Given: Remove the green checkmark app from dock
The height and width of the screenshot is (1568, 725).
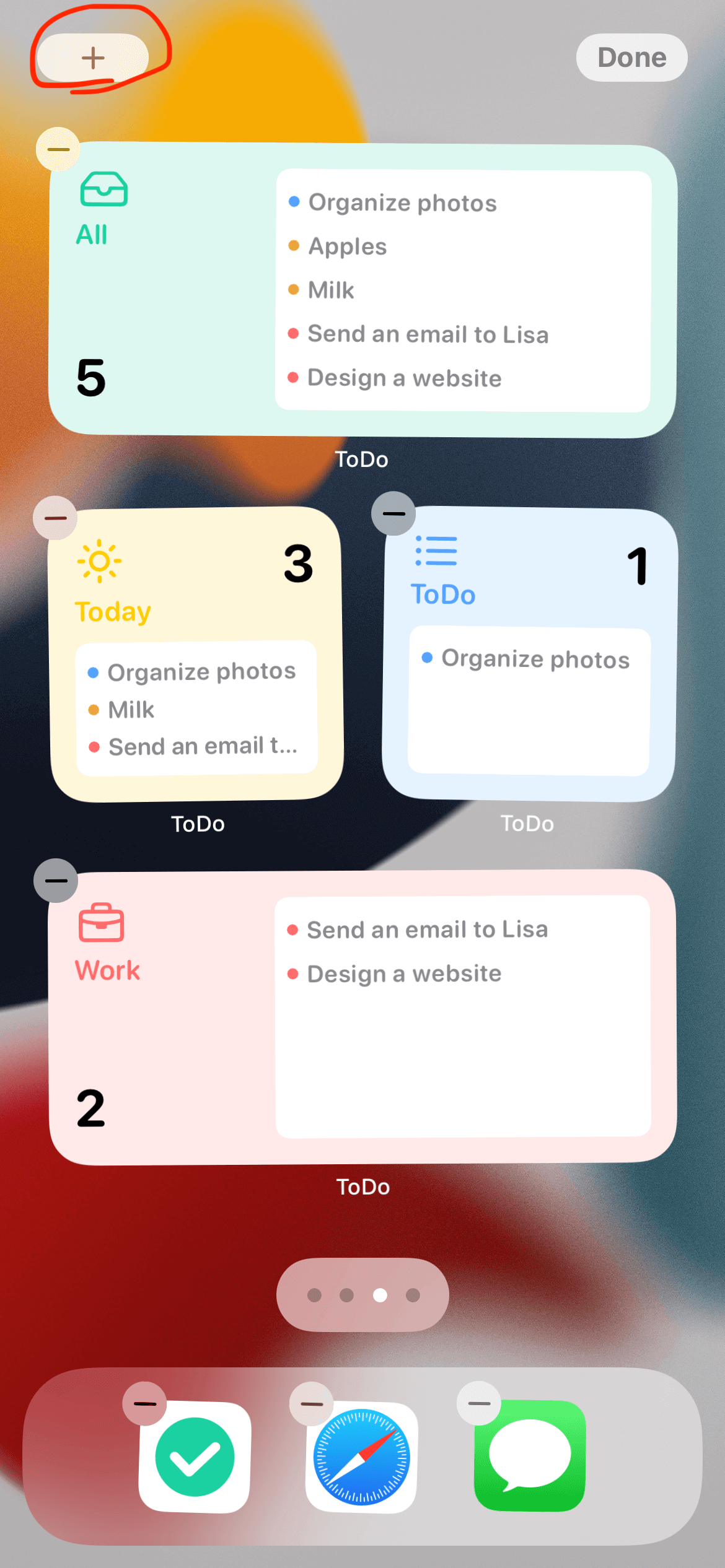Looking at the screenshot, I should click(145, 1403).
